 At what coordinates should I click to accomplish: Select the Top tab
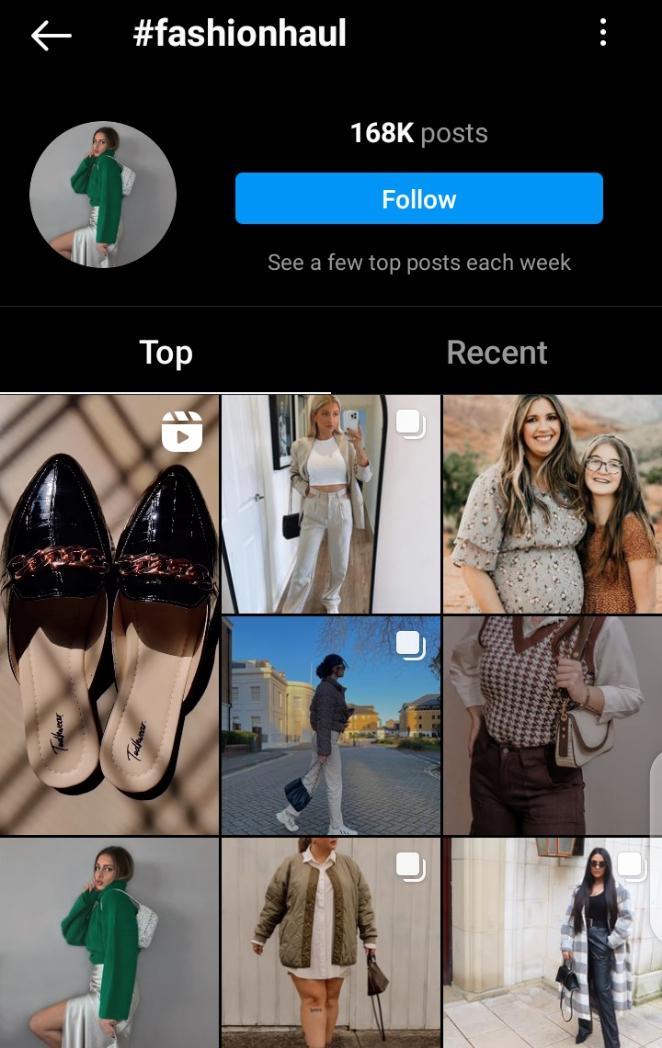pyautogui.click(x=165, y=352)
